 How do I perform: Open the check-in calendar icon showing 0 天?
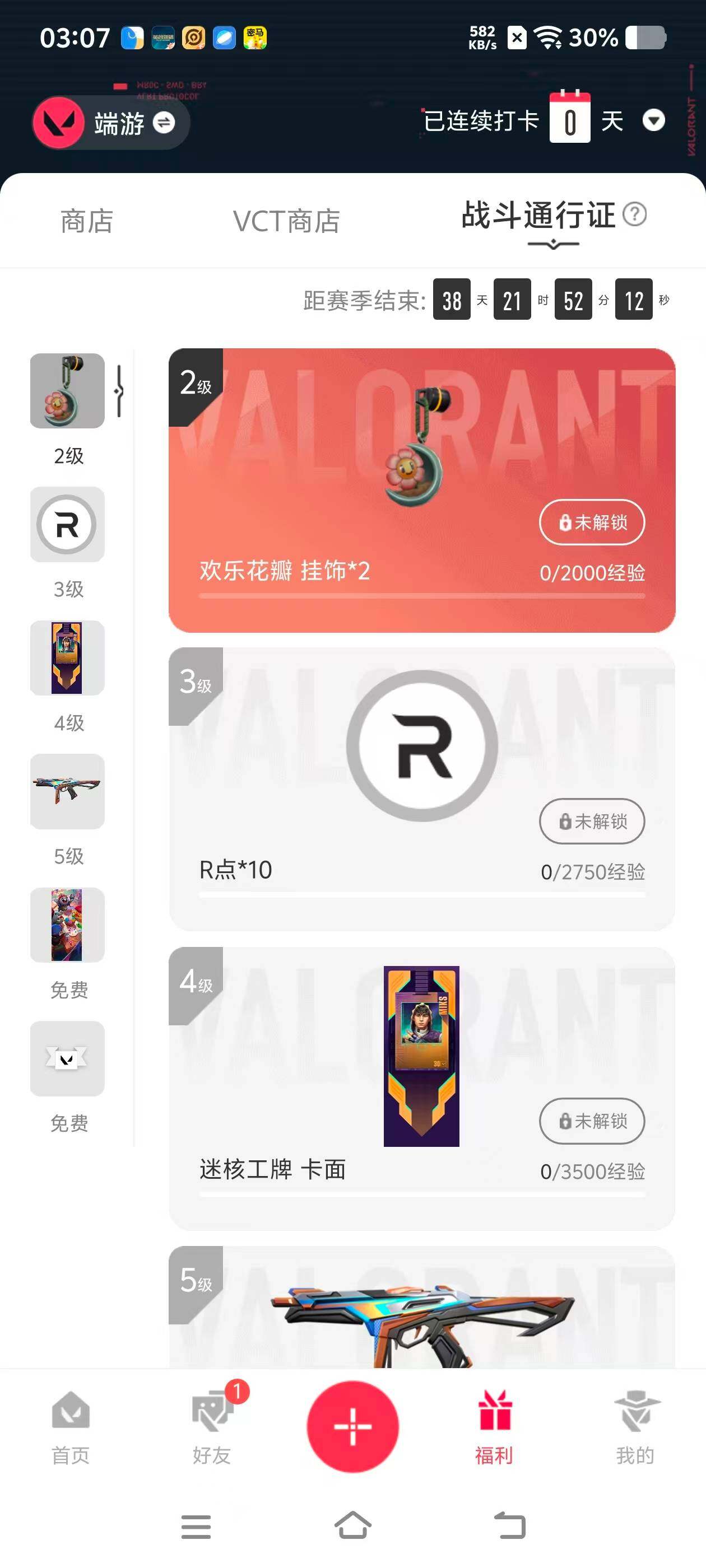(x=569, y=119)
